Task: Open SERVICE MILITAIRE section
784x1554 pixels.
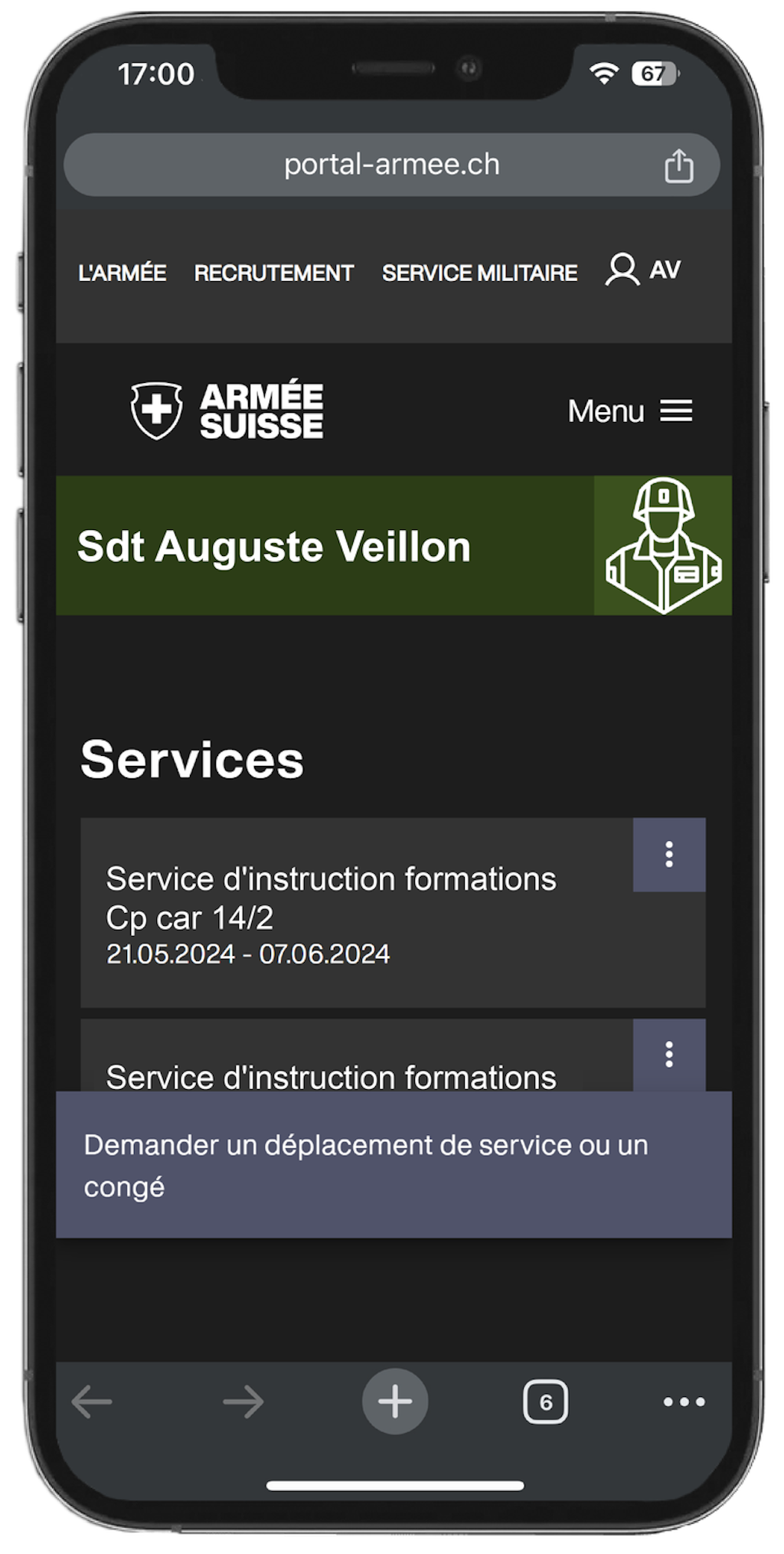Action: [x=479, y=273]
